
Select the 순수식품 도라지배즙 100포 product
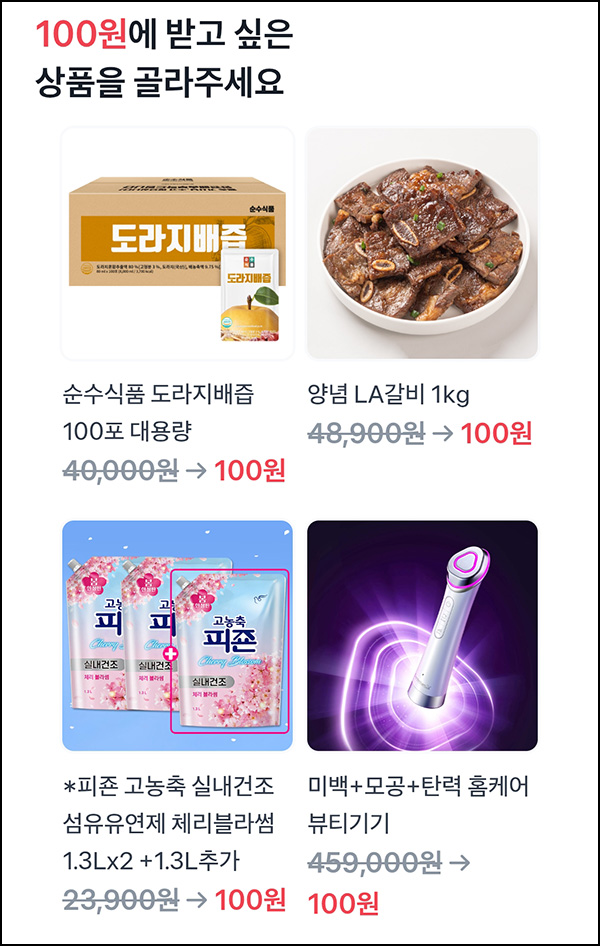[178, 243]
